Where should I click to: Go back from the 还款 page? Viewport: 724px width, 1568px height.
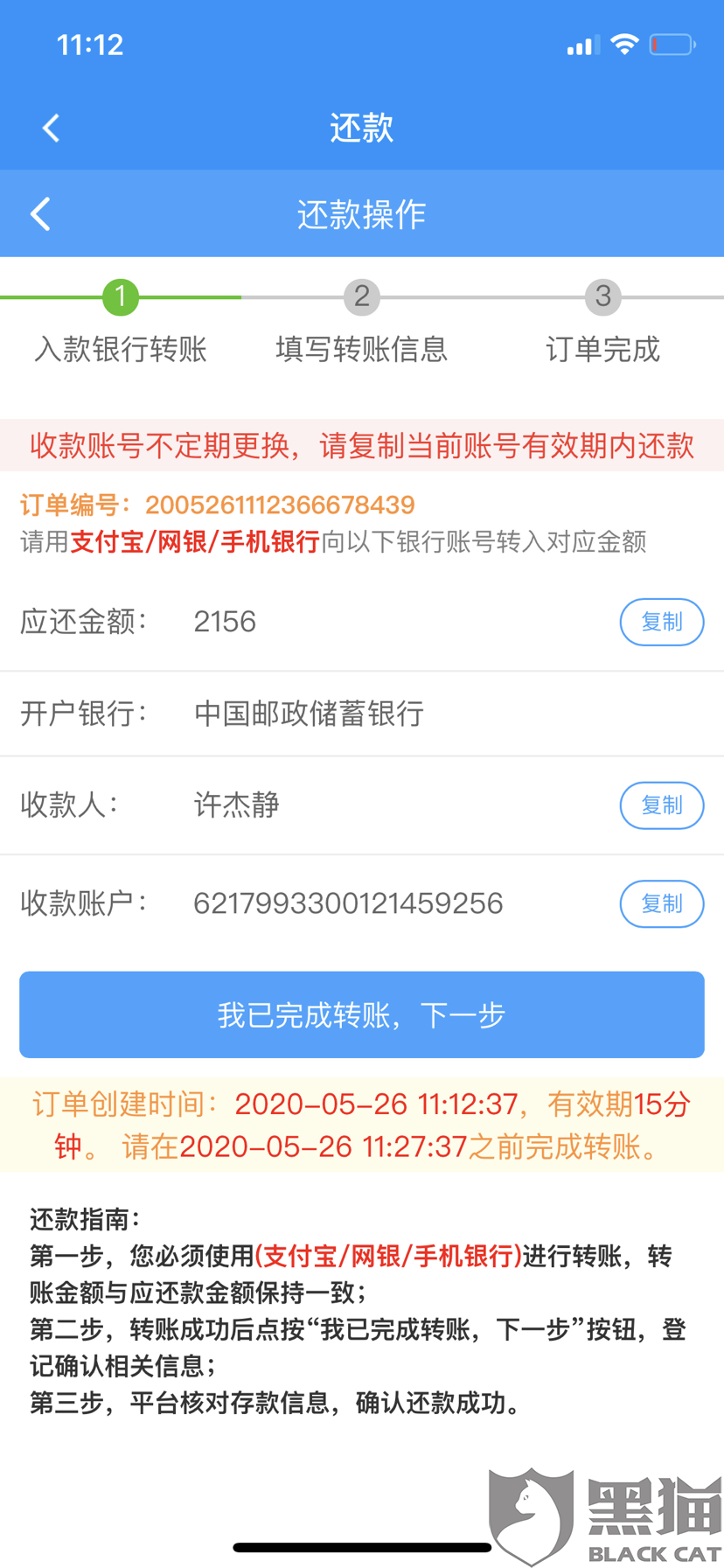click(x=51, y=129)
